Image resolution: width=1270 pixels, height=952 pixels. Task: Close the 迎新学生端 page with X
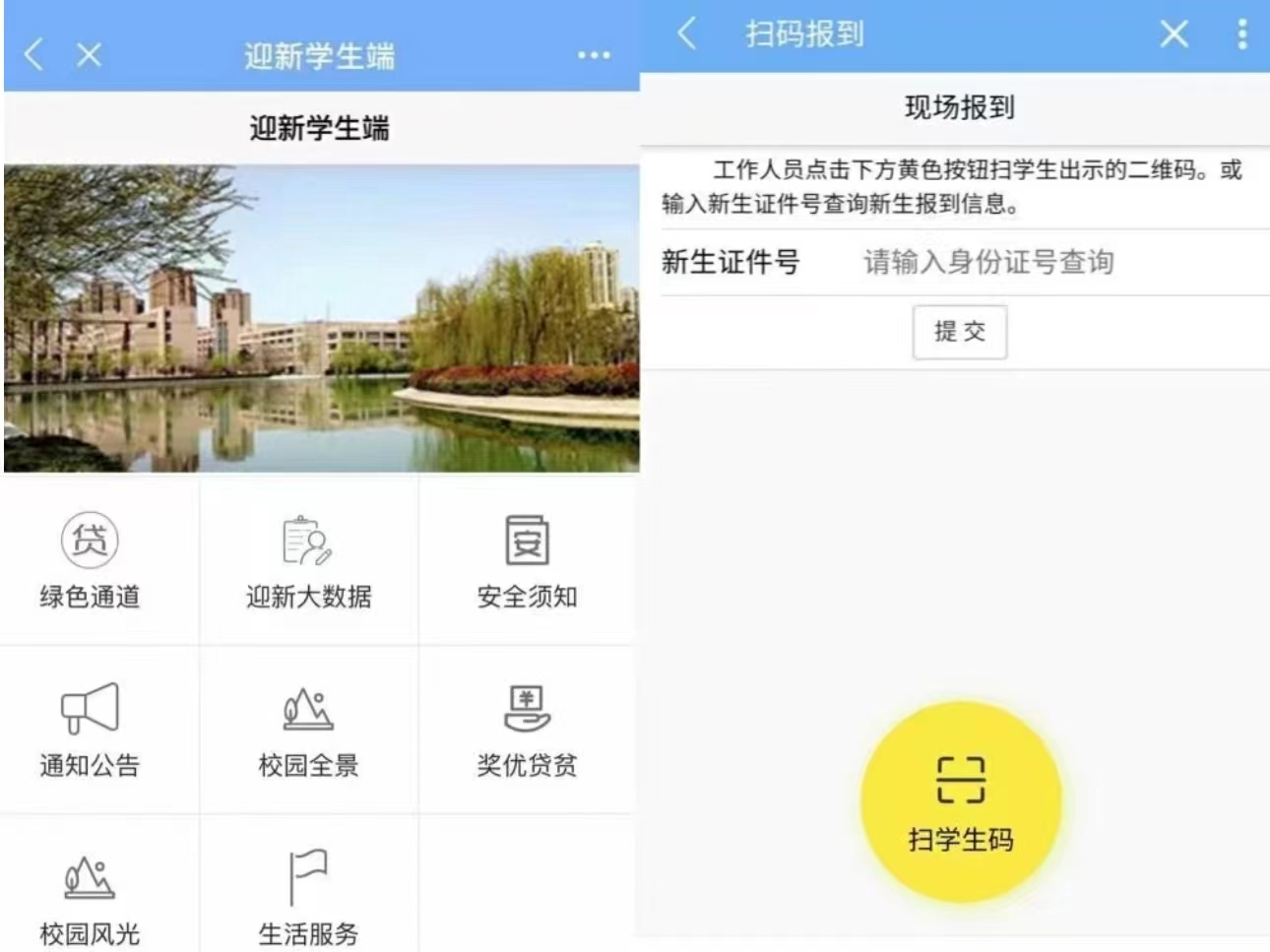[89, 54]
